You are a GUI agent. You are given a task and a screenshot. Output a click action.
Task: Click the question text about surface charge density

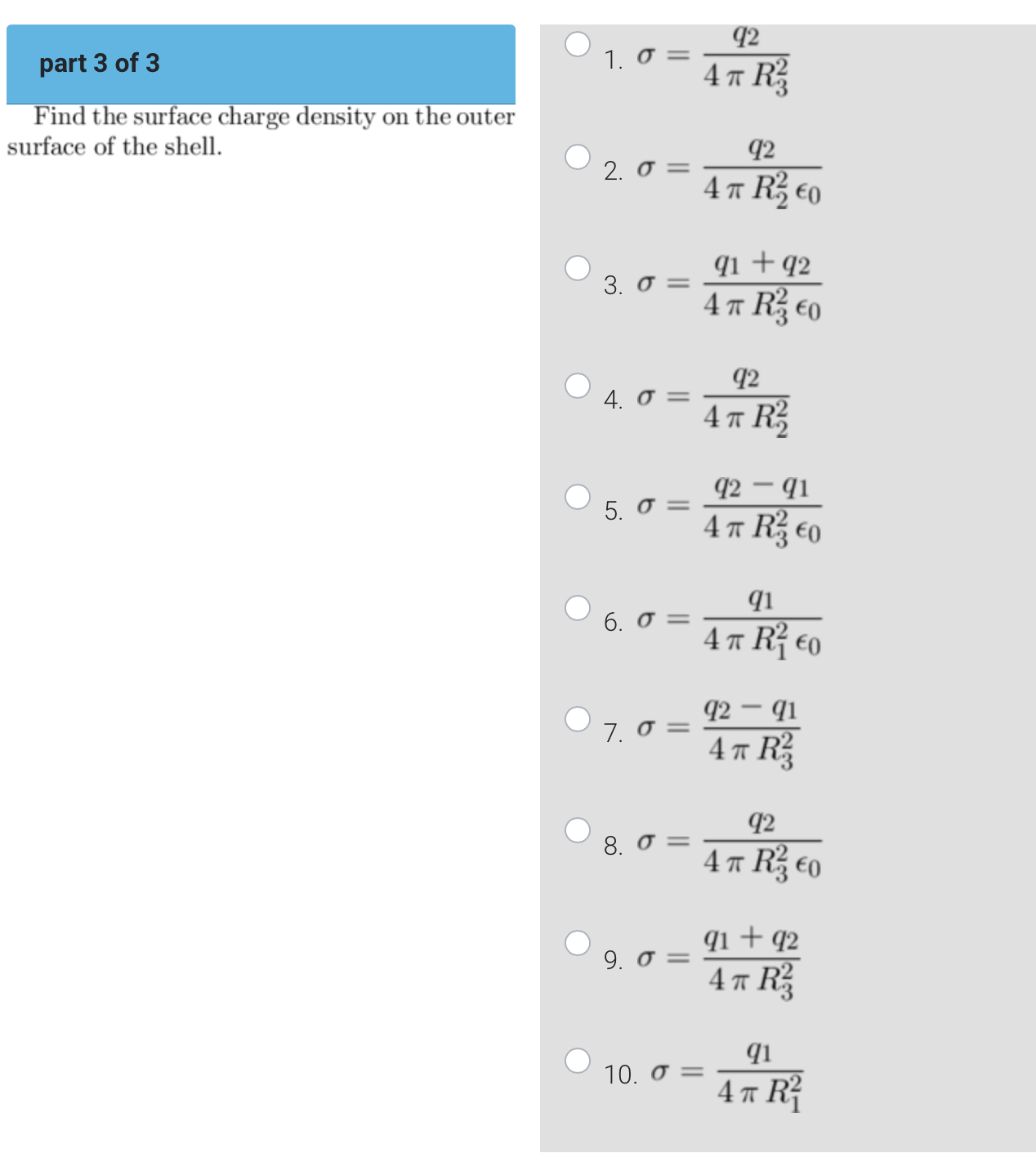[260, 131]
